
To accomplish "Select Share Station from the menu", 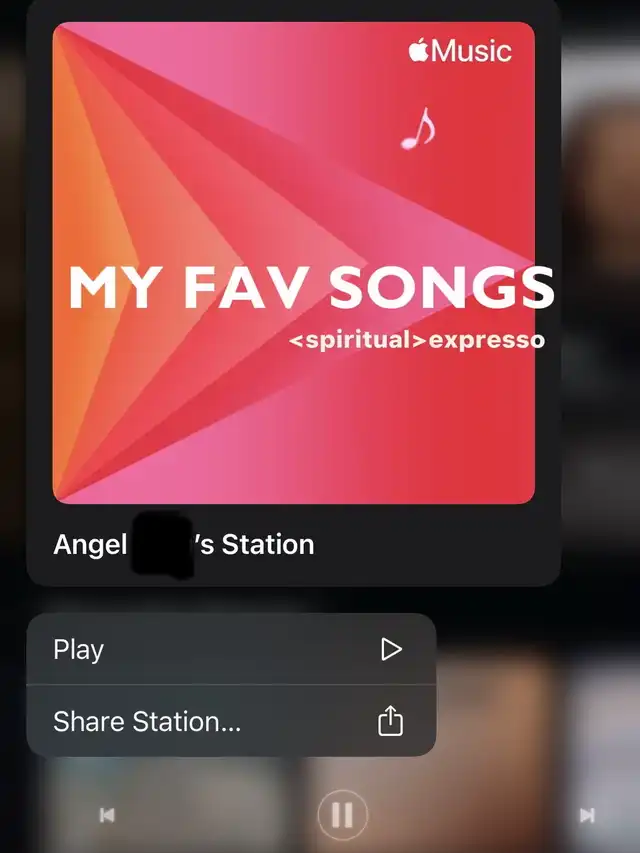I will pyautogui.click(x=230, y=721).
